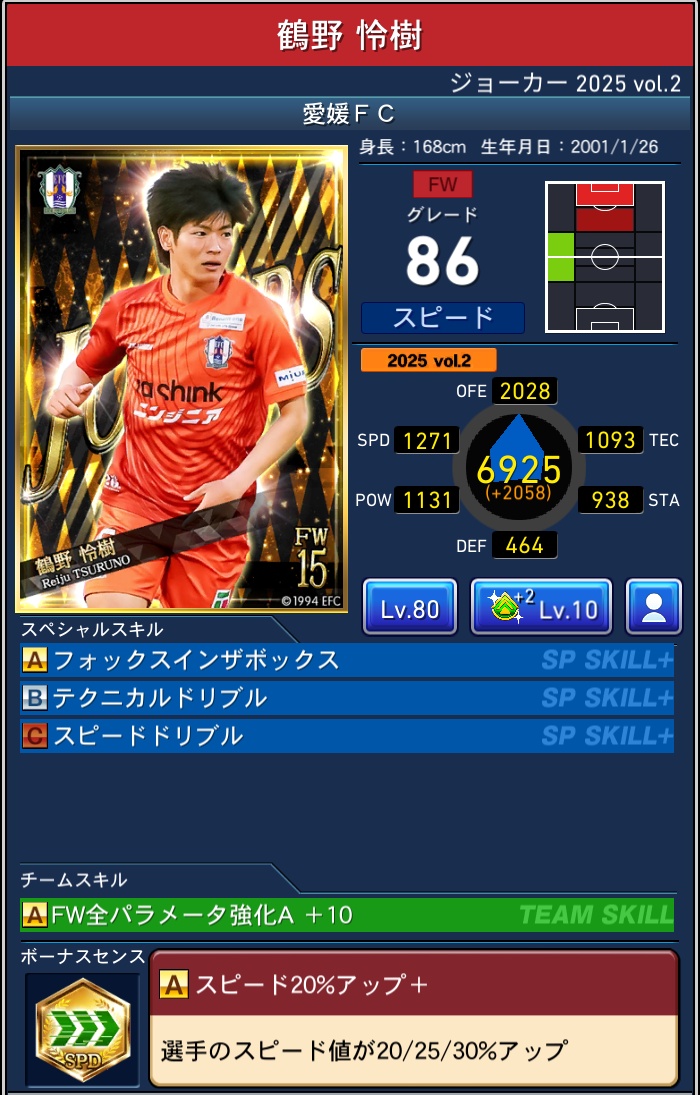Open the player profile icon button
Screen dimensions: 700x1095
(x=654, y=606)
